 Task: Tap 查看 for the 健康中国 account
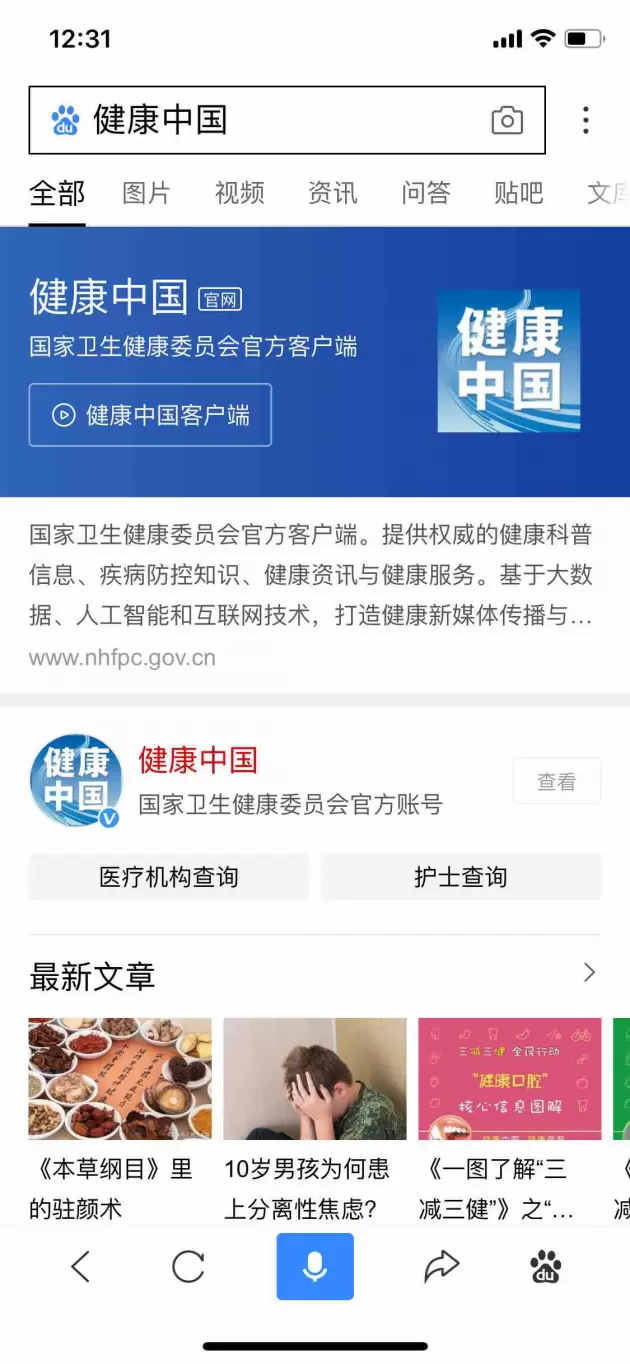[x=556, y=781]
